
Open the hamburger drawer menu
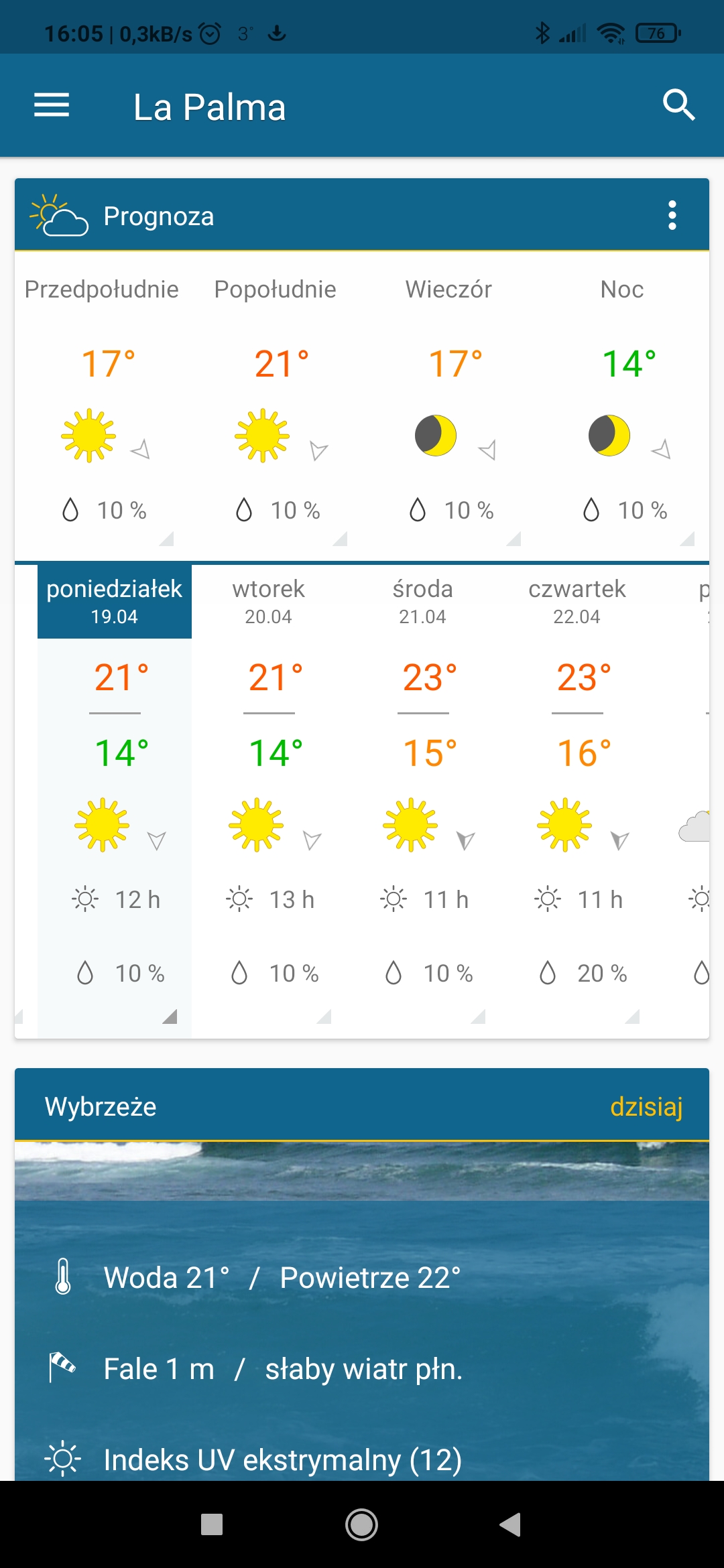click(52, 106)
